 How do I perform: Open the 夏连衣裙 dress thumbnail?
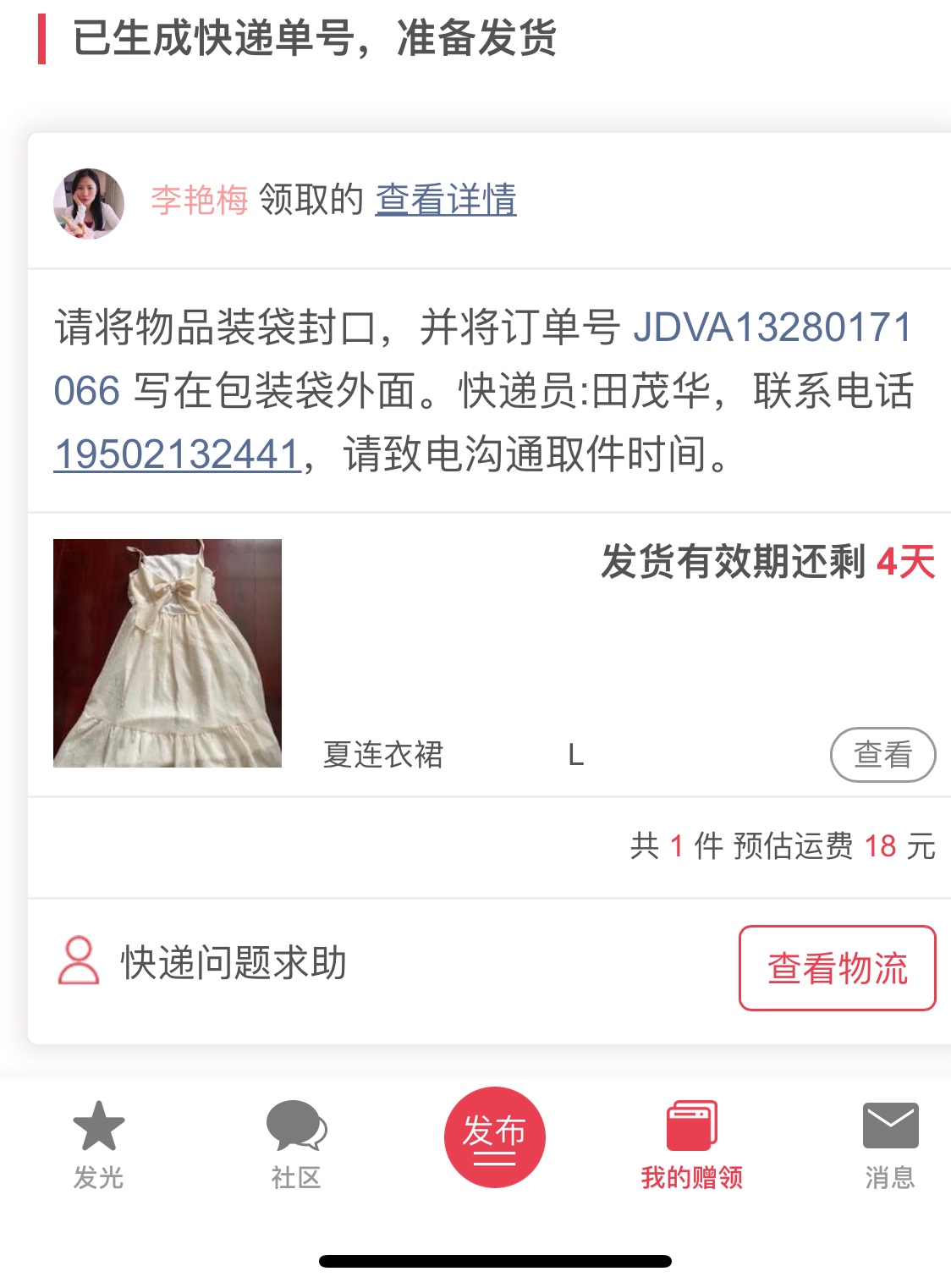click(x=168, y=653)
